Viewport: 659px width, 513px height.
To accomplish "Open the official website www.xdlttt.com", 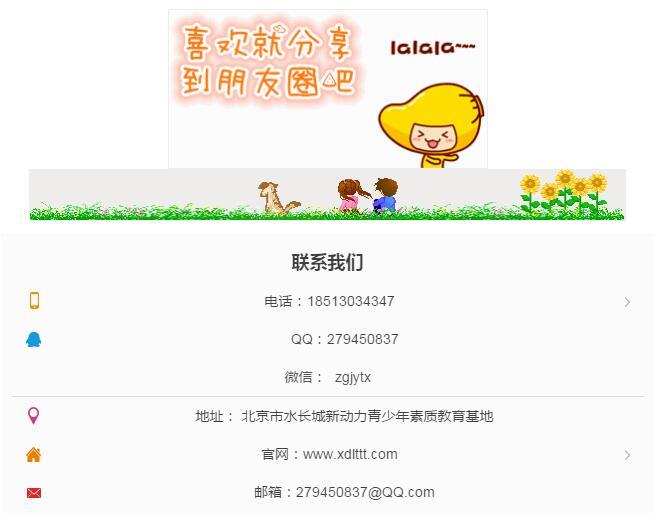I will [329, 454].
